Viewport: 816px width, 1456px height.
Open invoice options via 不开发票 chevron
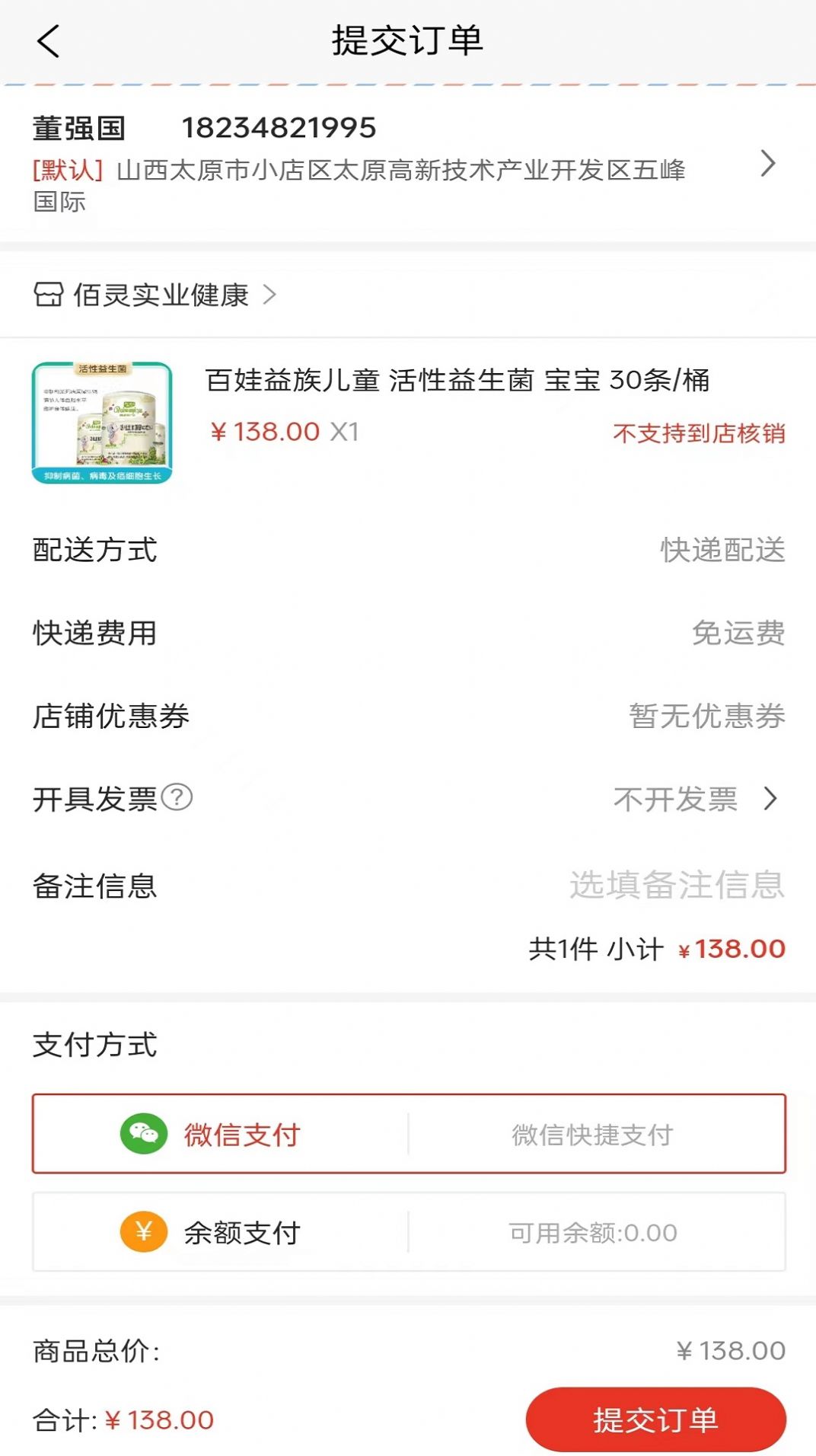coord(770,799)
